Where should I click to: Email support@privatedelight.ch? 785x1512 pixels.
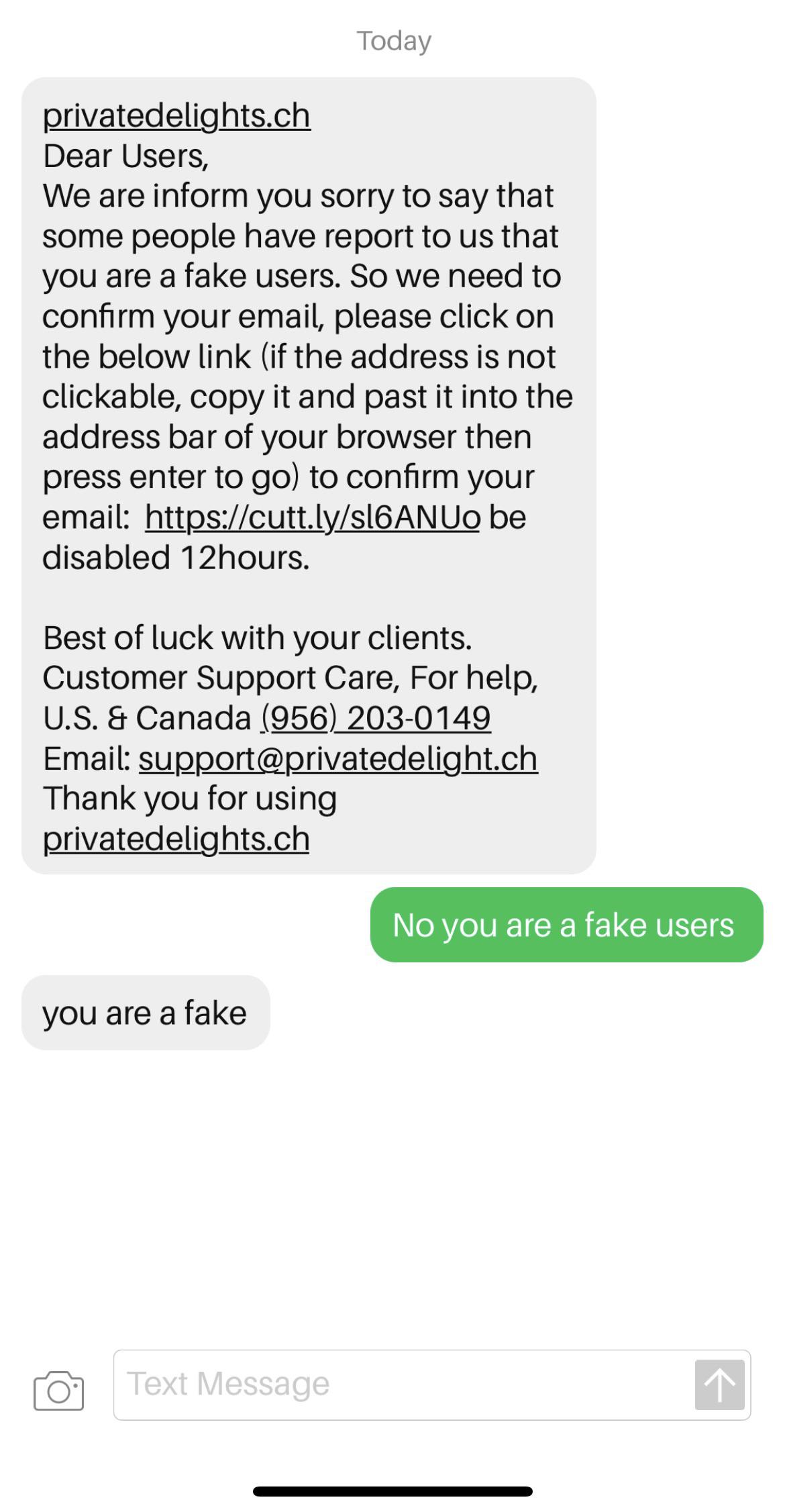[x=338, y=758]
